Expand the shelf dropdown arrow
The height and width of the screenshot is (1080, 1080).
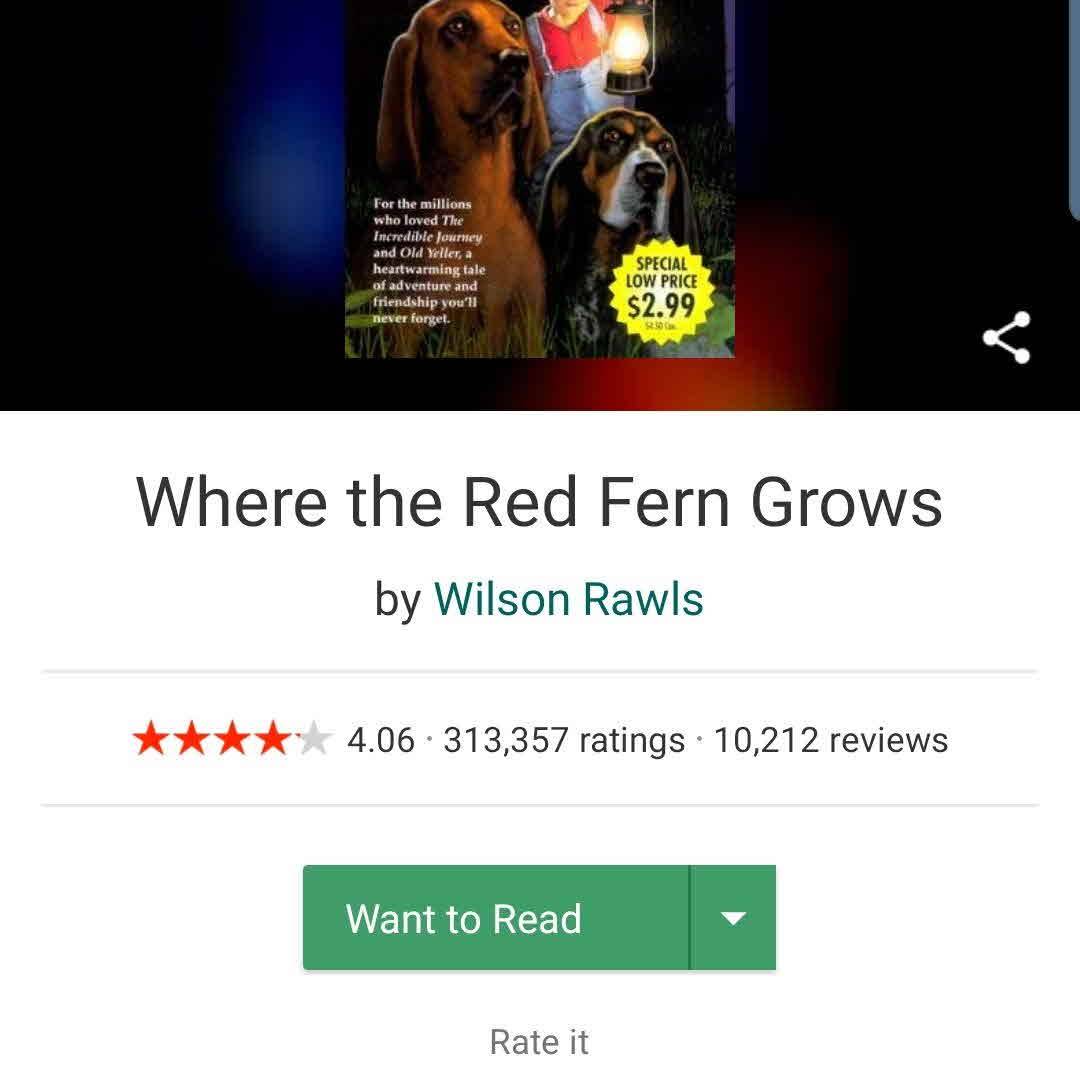pos(733,918)
